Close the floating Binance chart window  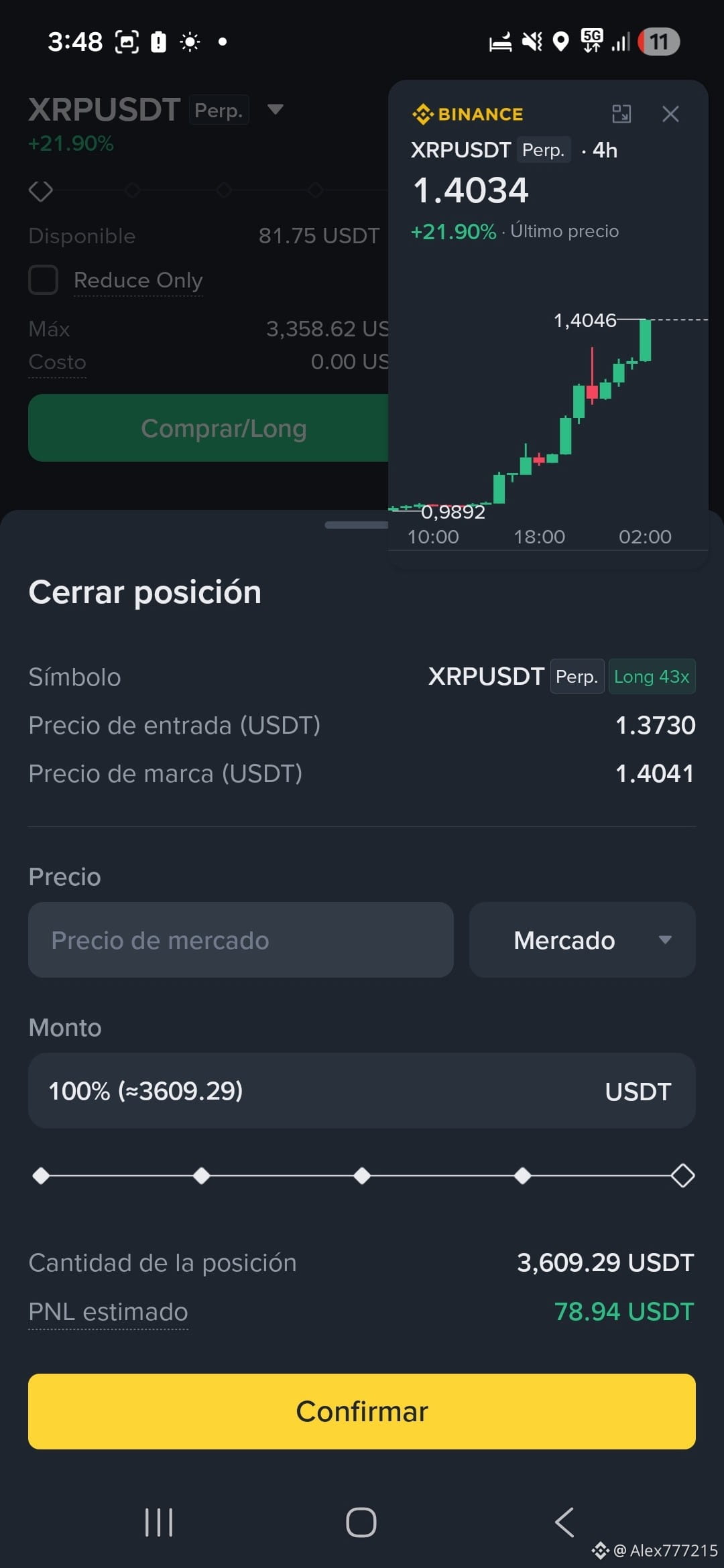(670, 114)
